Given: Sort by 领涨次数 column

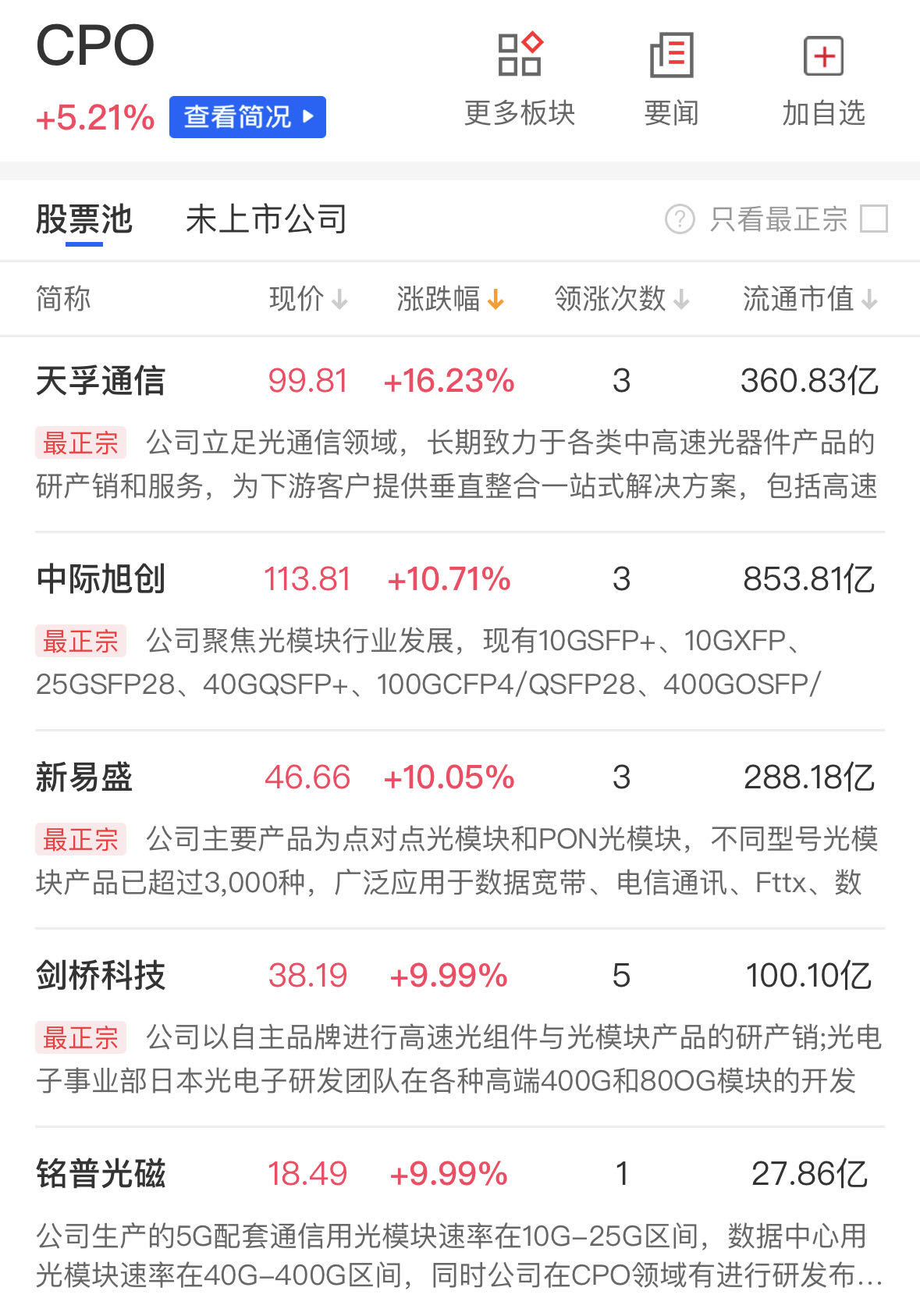Looking at the screenshot, I should pyautogui.click(x=621, y=299).
